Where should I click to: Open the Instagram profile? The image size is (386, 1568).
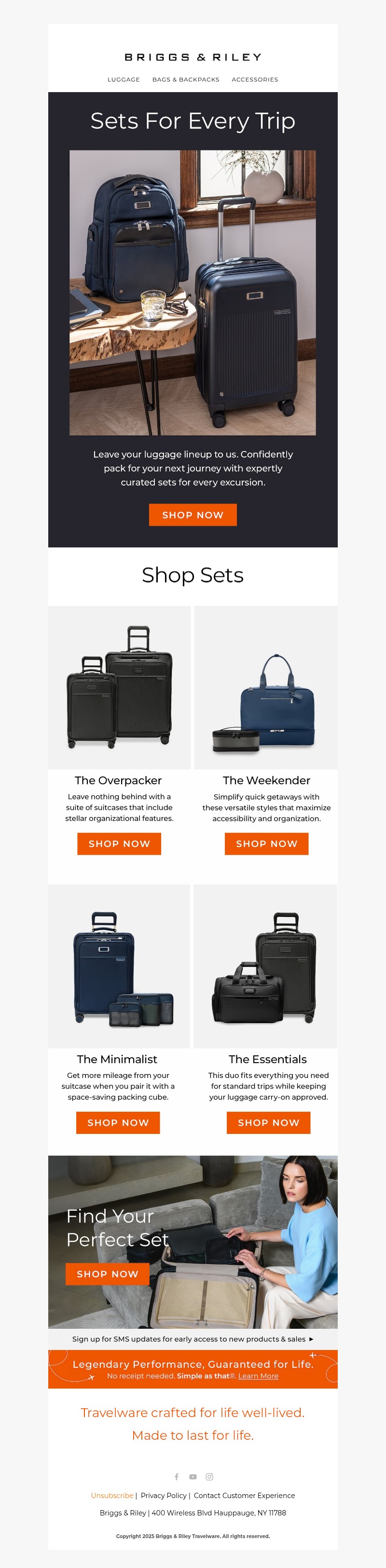tap(209, 1477)
